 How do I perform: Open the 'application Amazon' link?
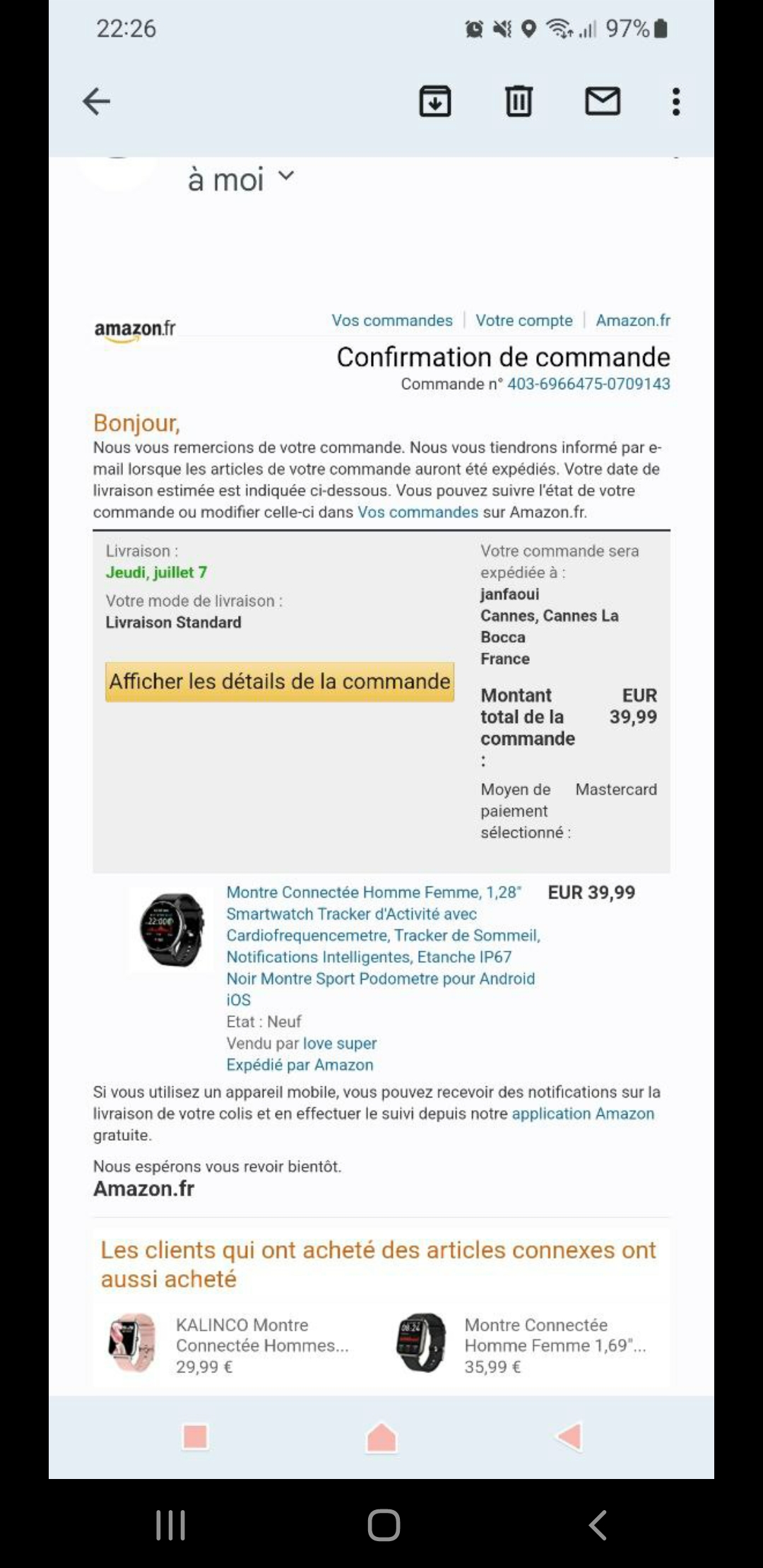tap(583, 1114)
